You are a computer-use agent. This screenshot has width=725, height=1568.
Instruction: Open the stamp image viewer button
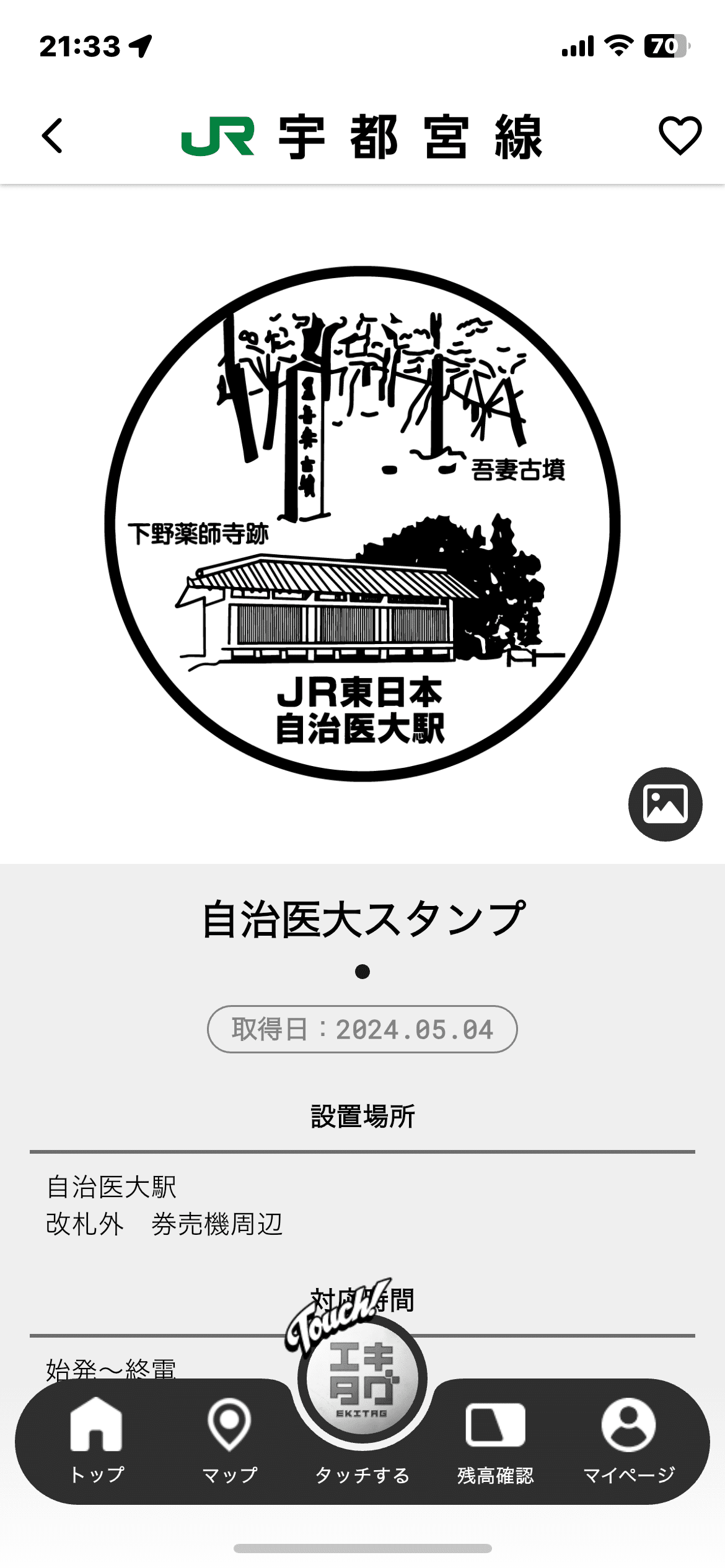(665, 804)
